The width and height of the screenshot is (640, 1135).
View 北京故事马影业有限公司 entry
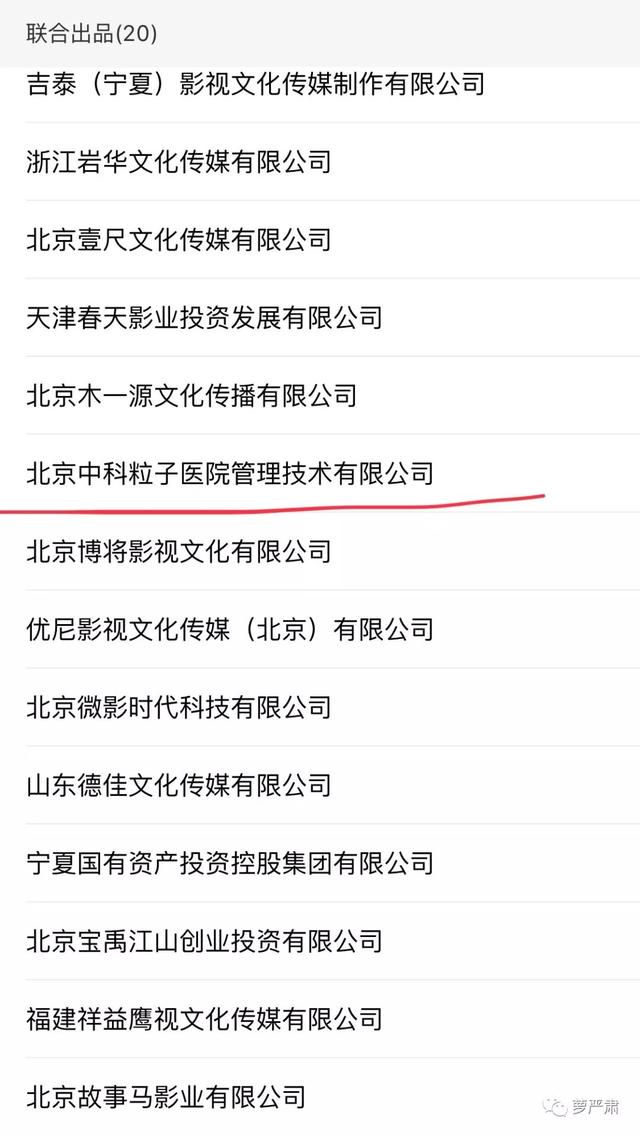320,1097
